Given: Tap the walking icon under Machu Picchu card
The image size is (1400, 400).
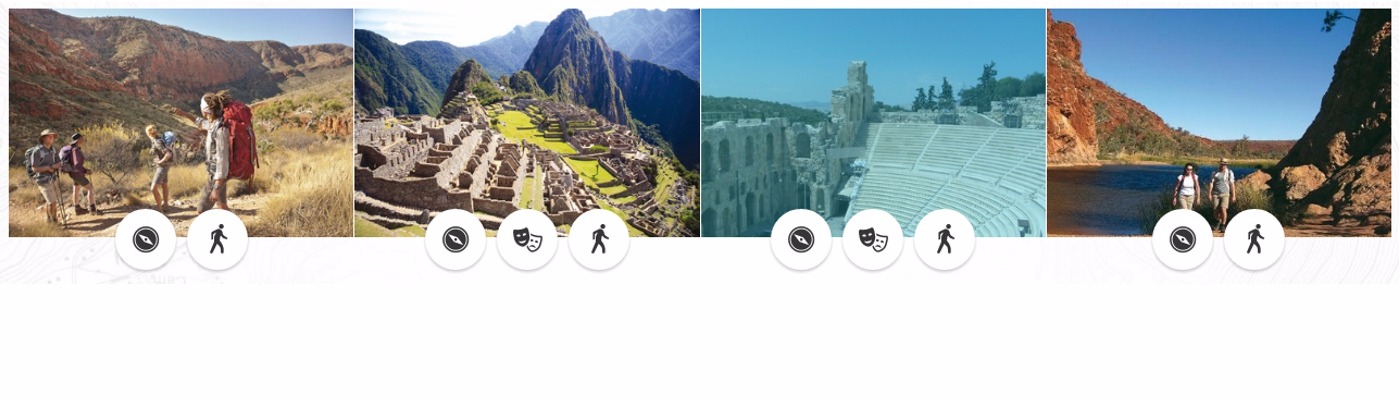Looking at the screenshot, I should [x=599, y=240].
